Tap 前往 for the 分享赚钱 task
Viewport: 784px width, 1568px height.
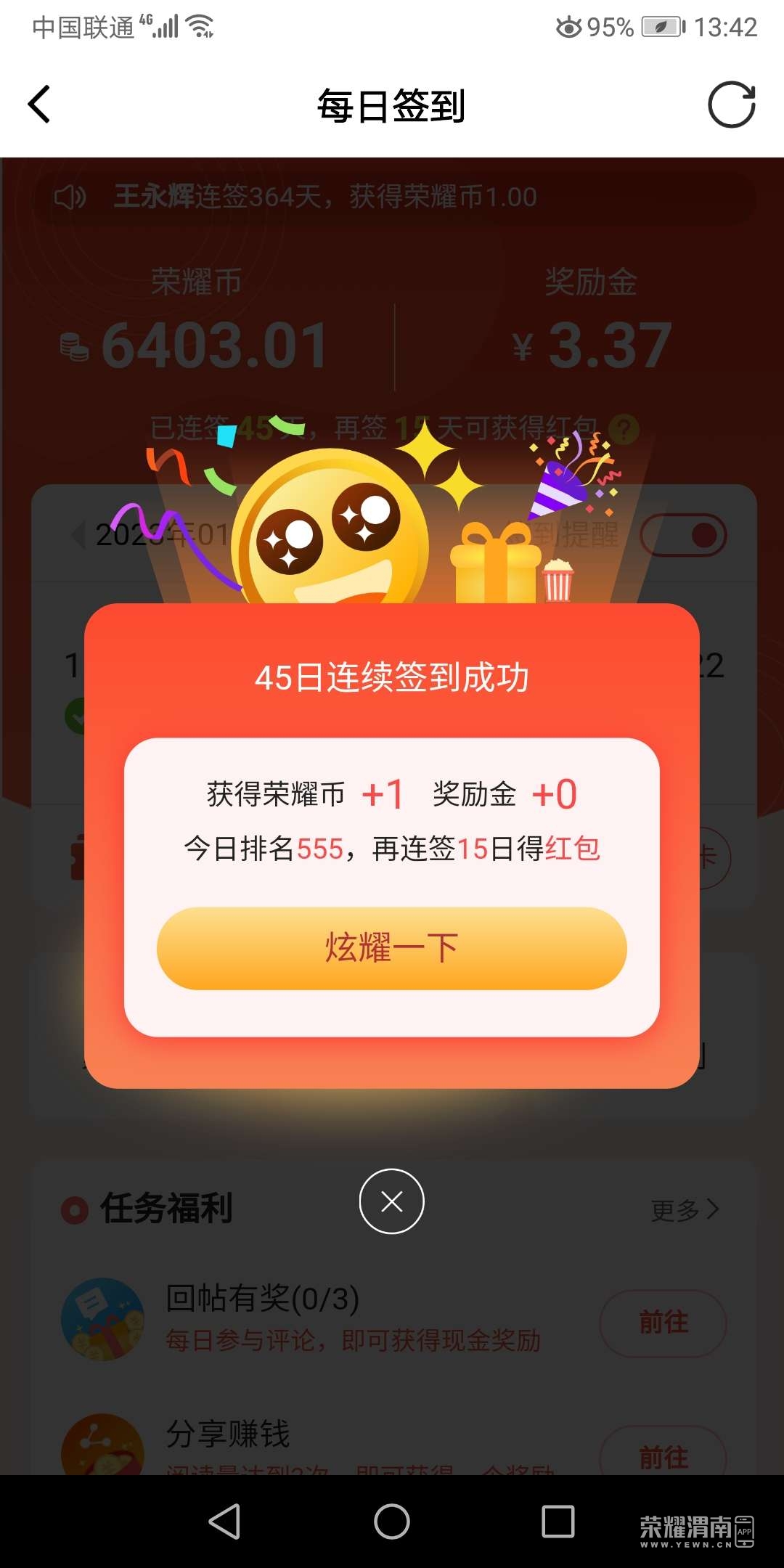663,1455
